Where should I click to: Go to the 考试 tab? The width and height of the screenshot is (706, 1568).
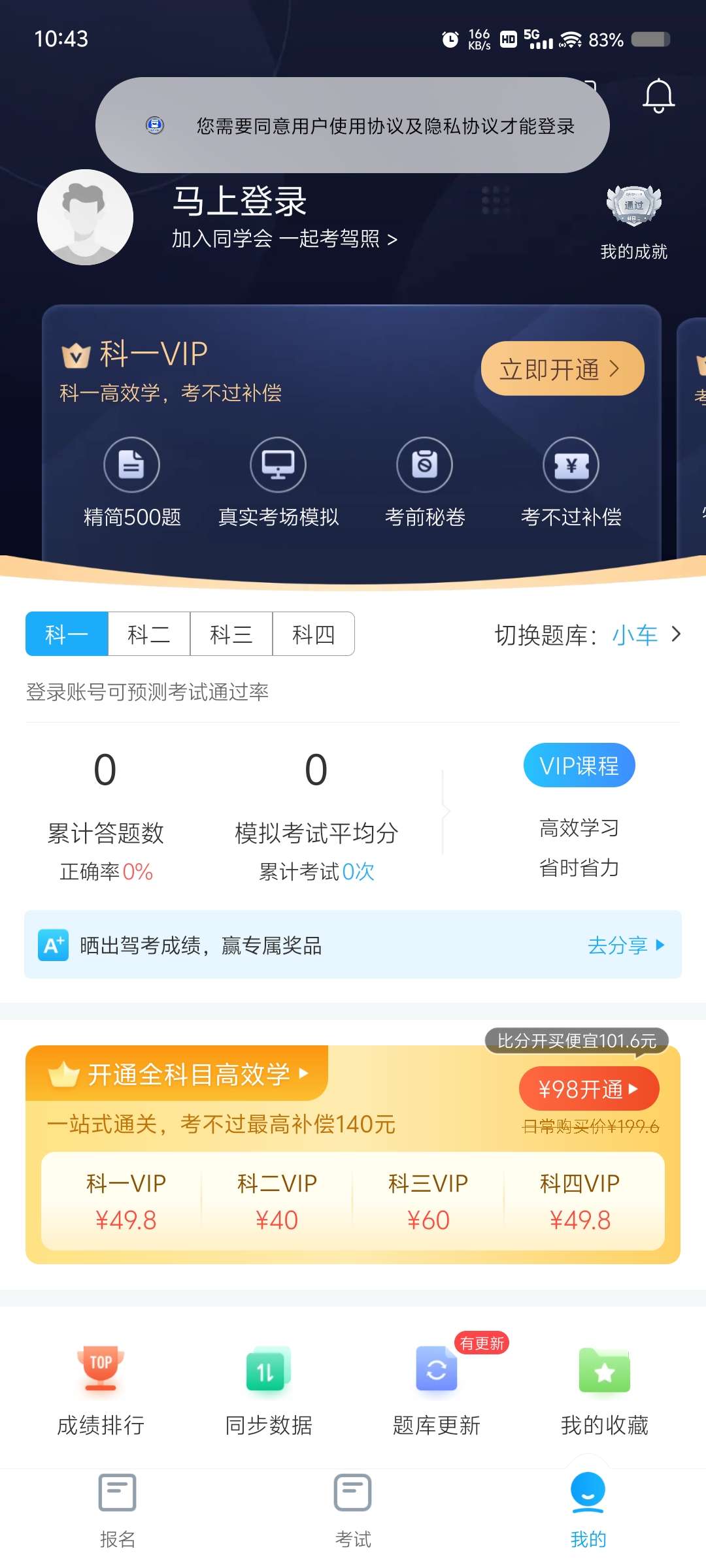pyautogui.click(x=353, y=1511)
